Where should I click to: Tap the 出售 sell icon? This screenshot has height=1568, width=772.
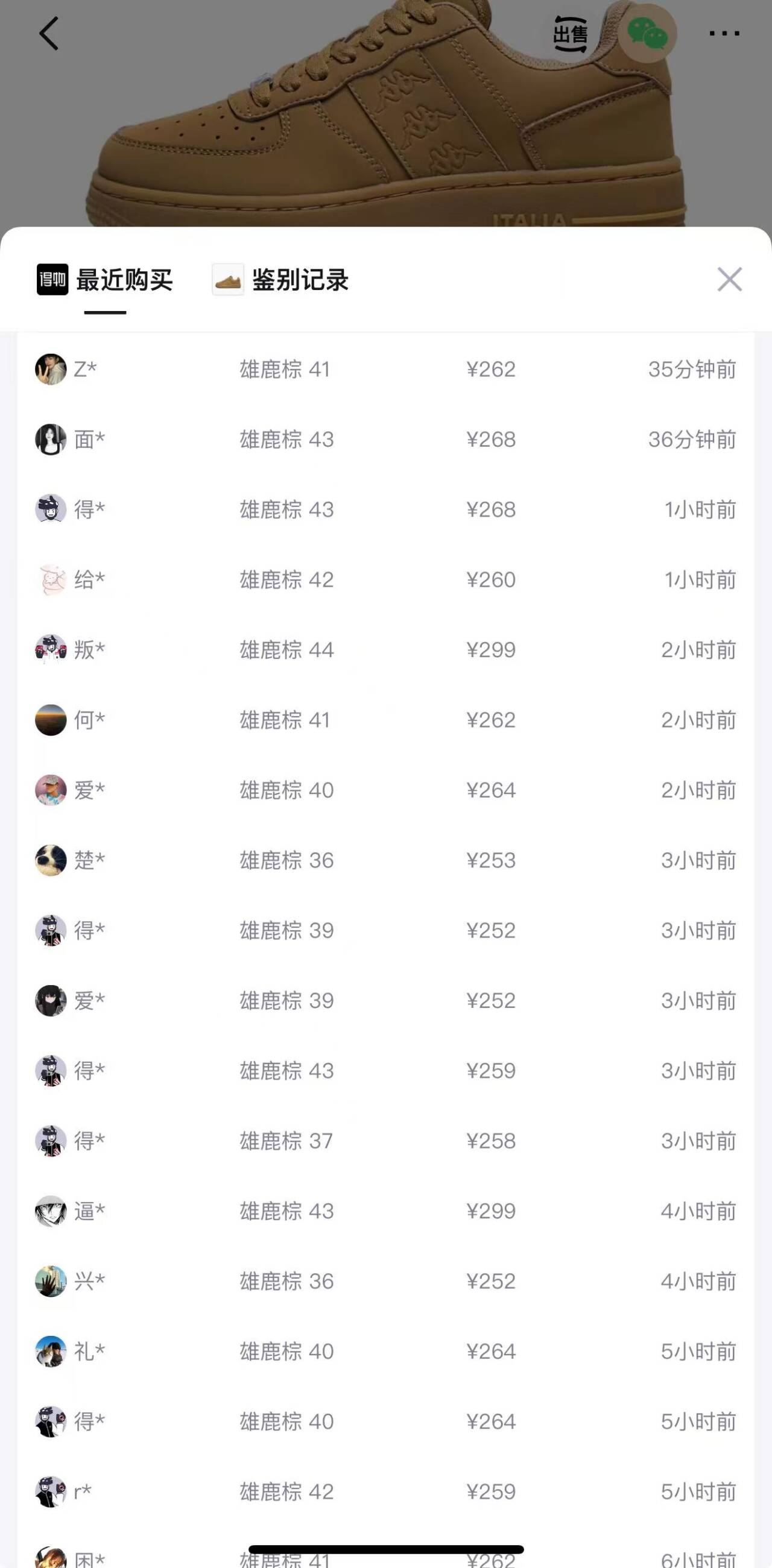click(571, 34)
